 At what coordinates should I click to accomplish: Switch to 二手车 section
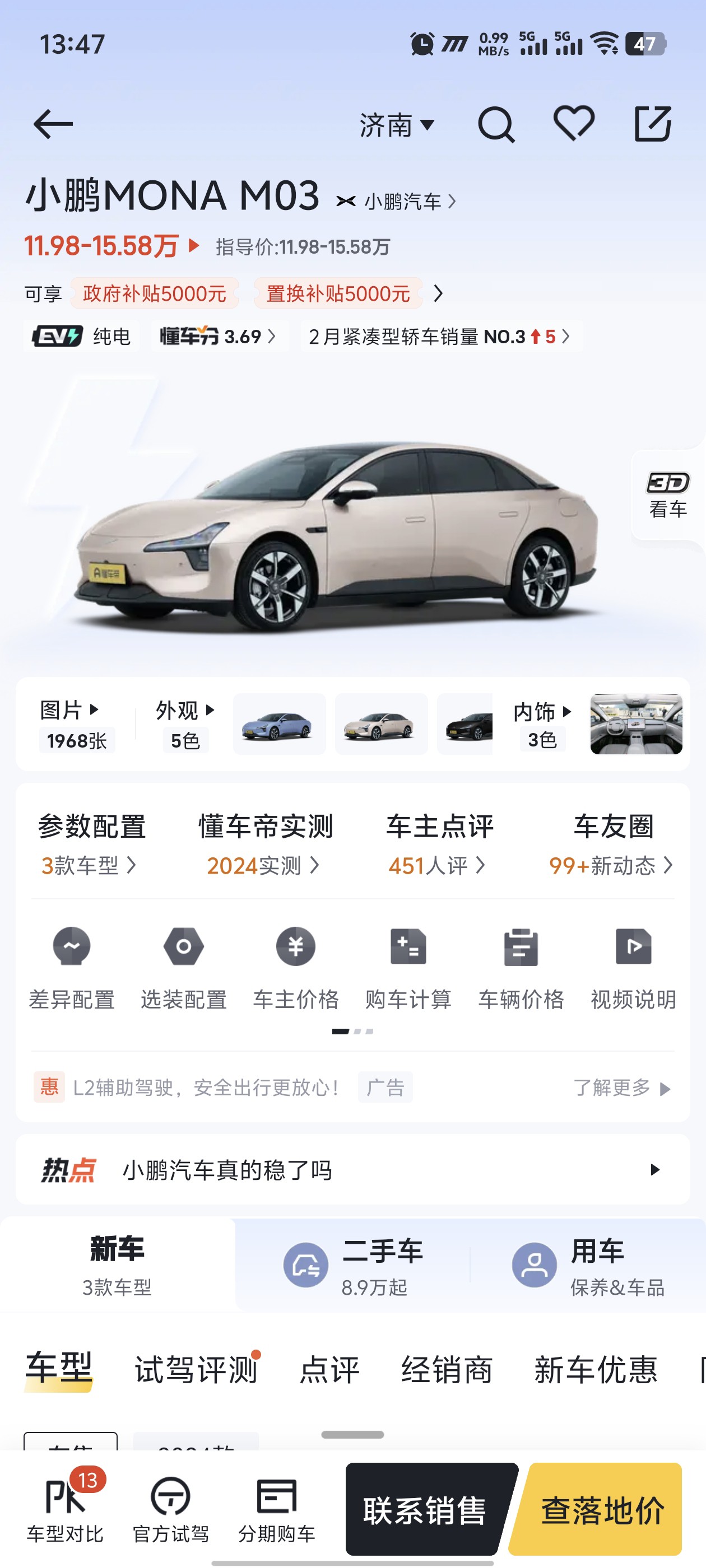[x=354, y=1266]
